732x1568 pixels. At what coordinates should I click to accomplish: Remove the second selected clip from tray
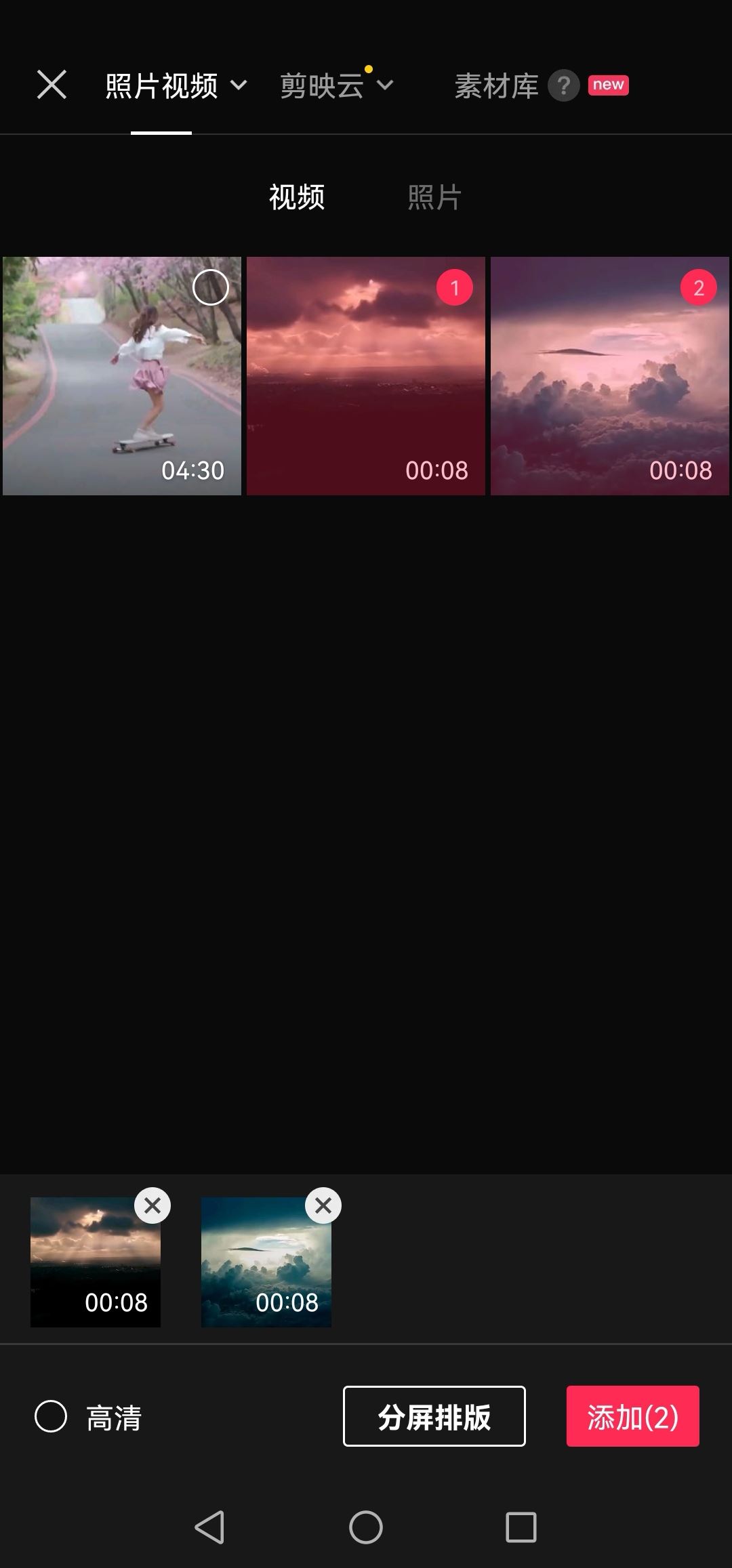pyautogui.click(x=323, y=1205)
